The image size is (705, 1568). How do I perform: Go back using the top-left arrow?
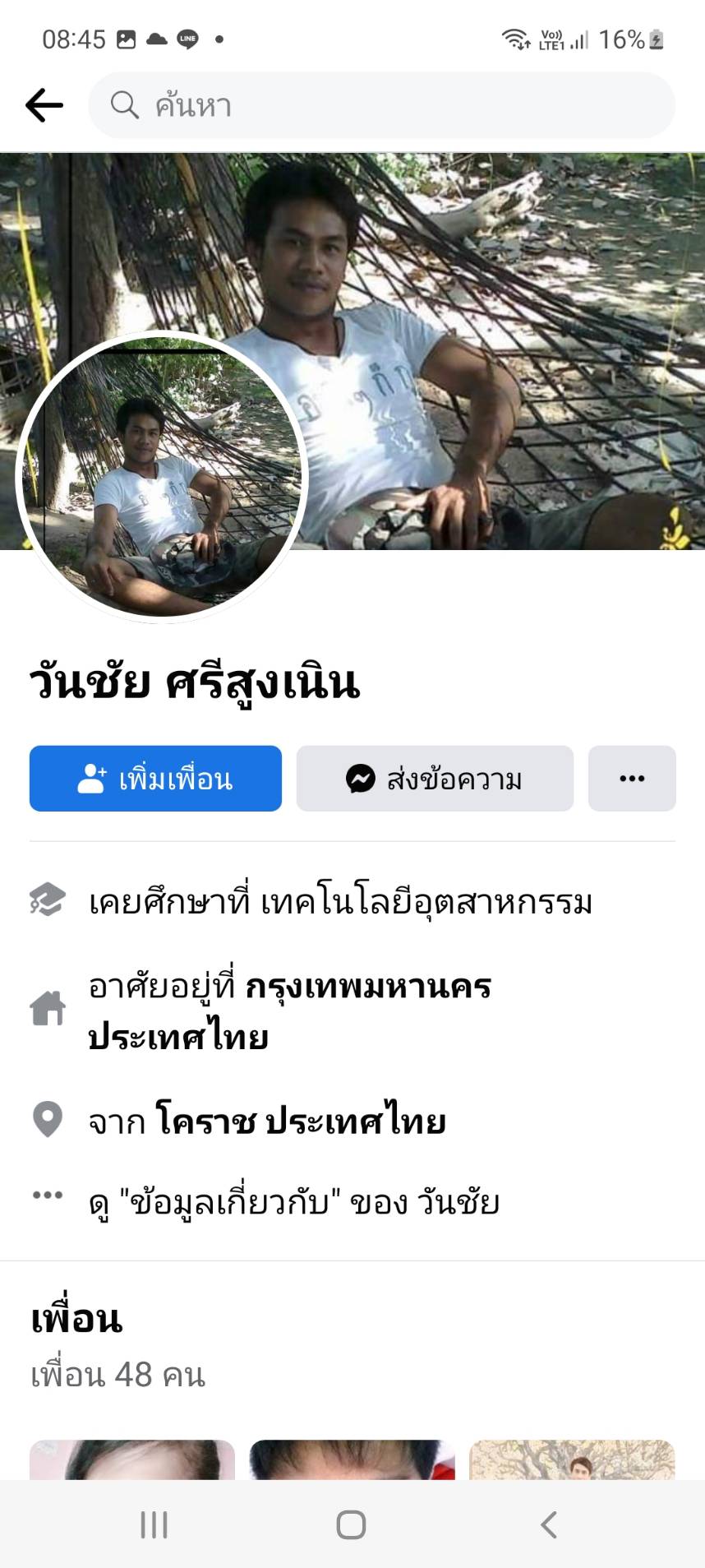click(x=44, y=105)
